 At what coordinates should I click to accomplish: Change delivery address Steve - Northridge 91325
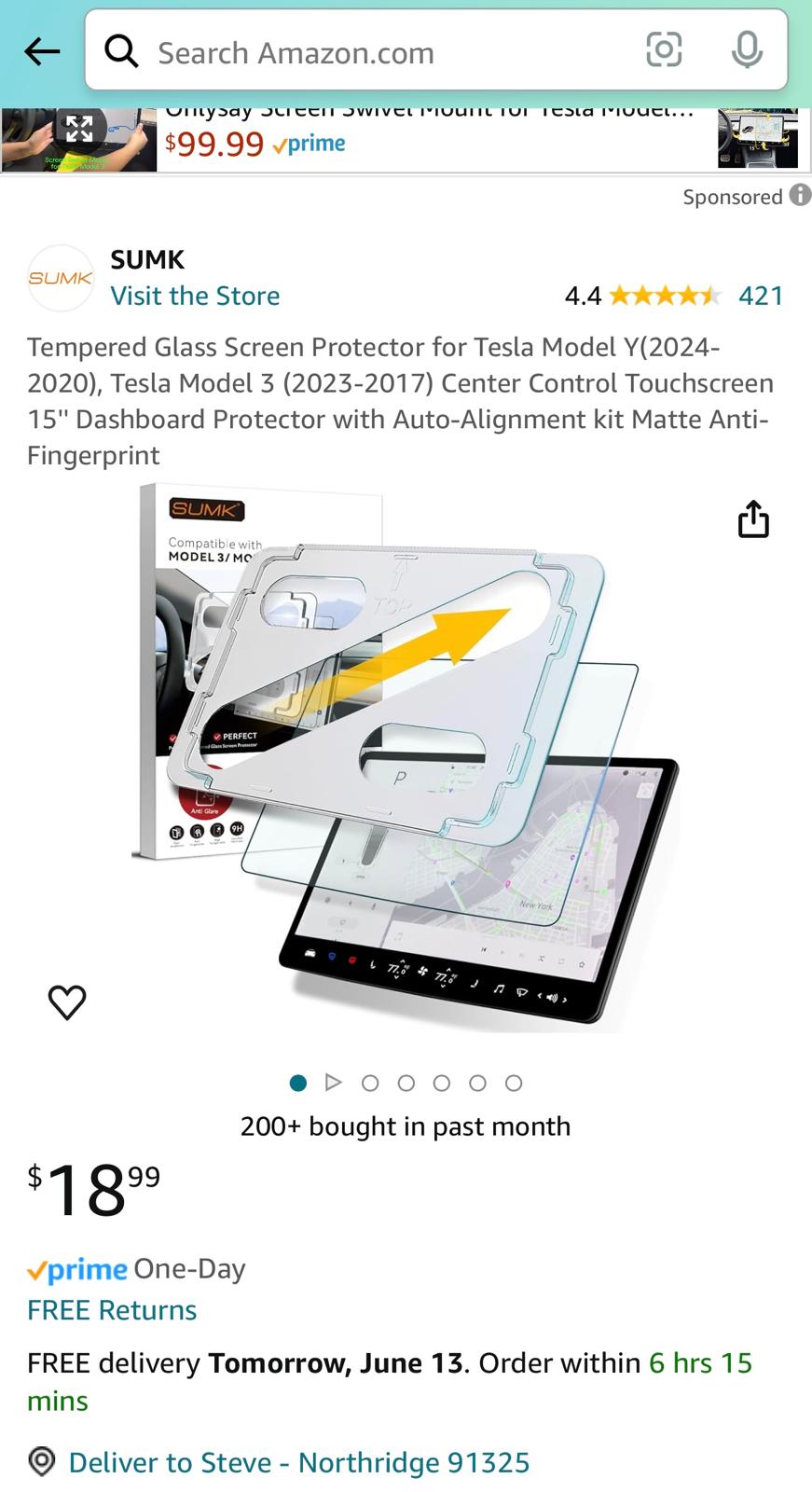click(x=298, y=1462)
